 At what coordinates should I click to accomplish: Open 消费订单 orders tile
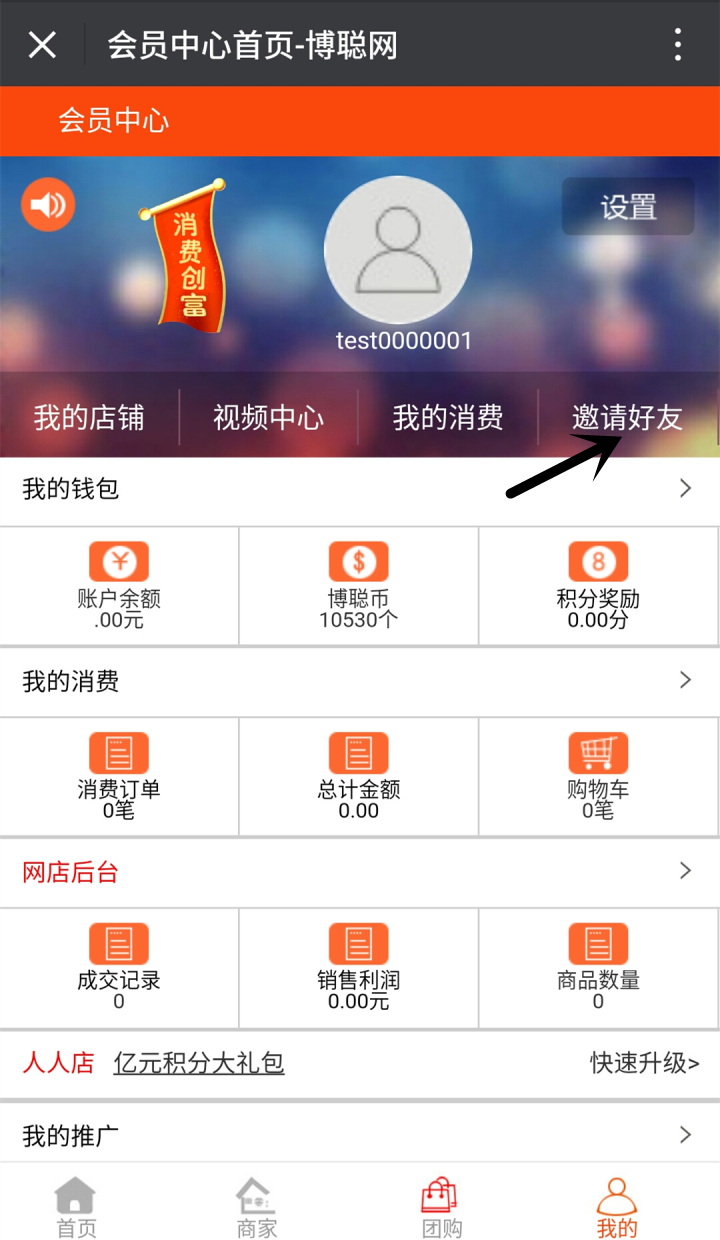tap(119, 776)
